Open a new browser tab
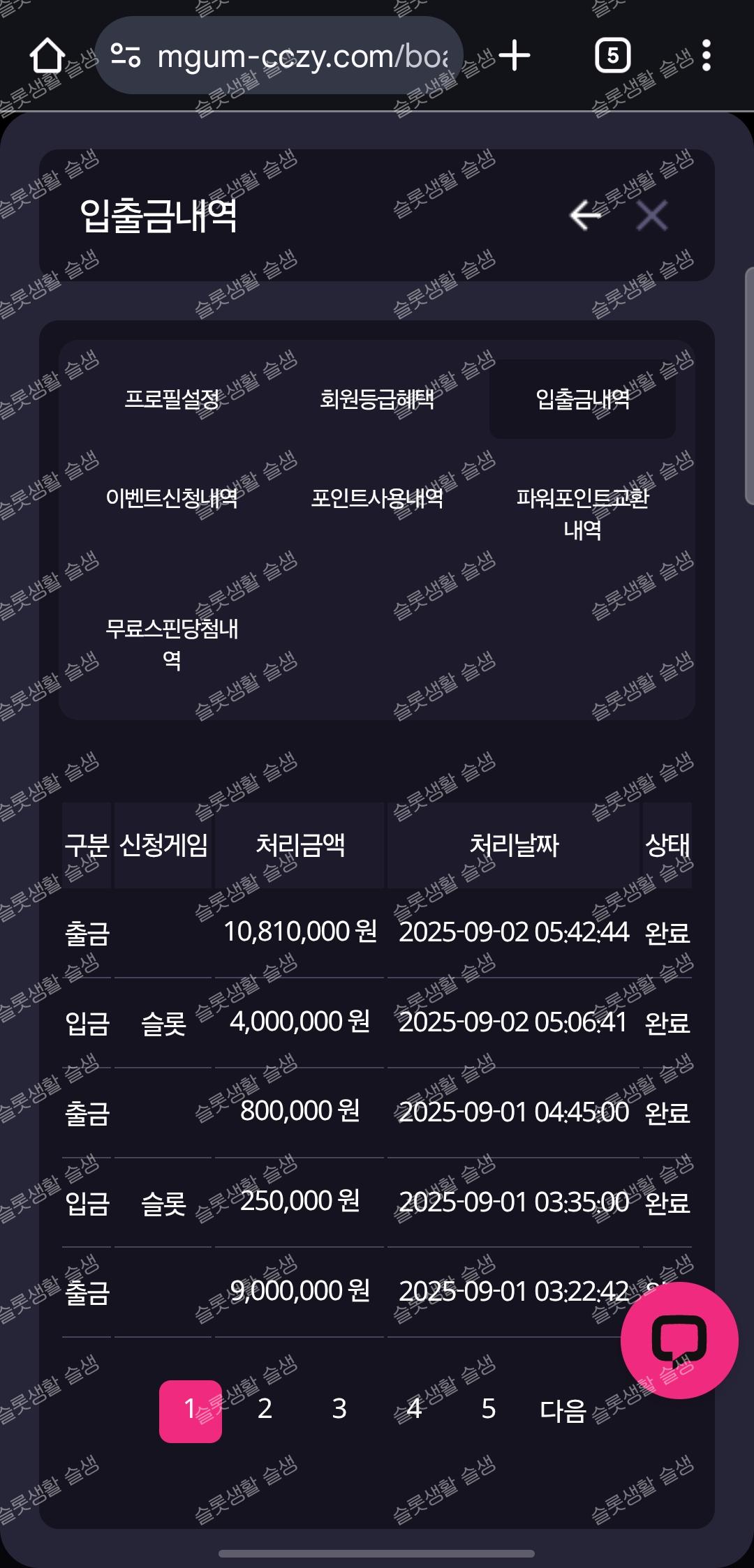 click(515, 56)
